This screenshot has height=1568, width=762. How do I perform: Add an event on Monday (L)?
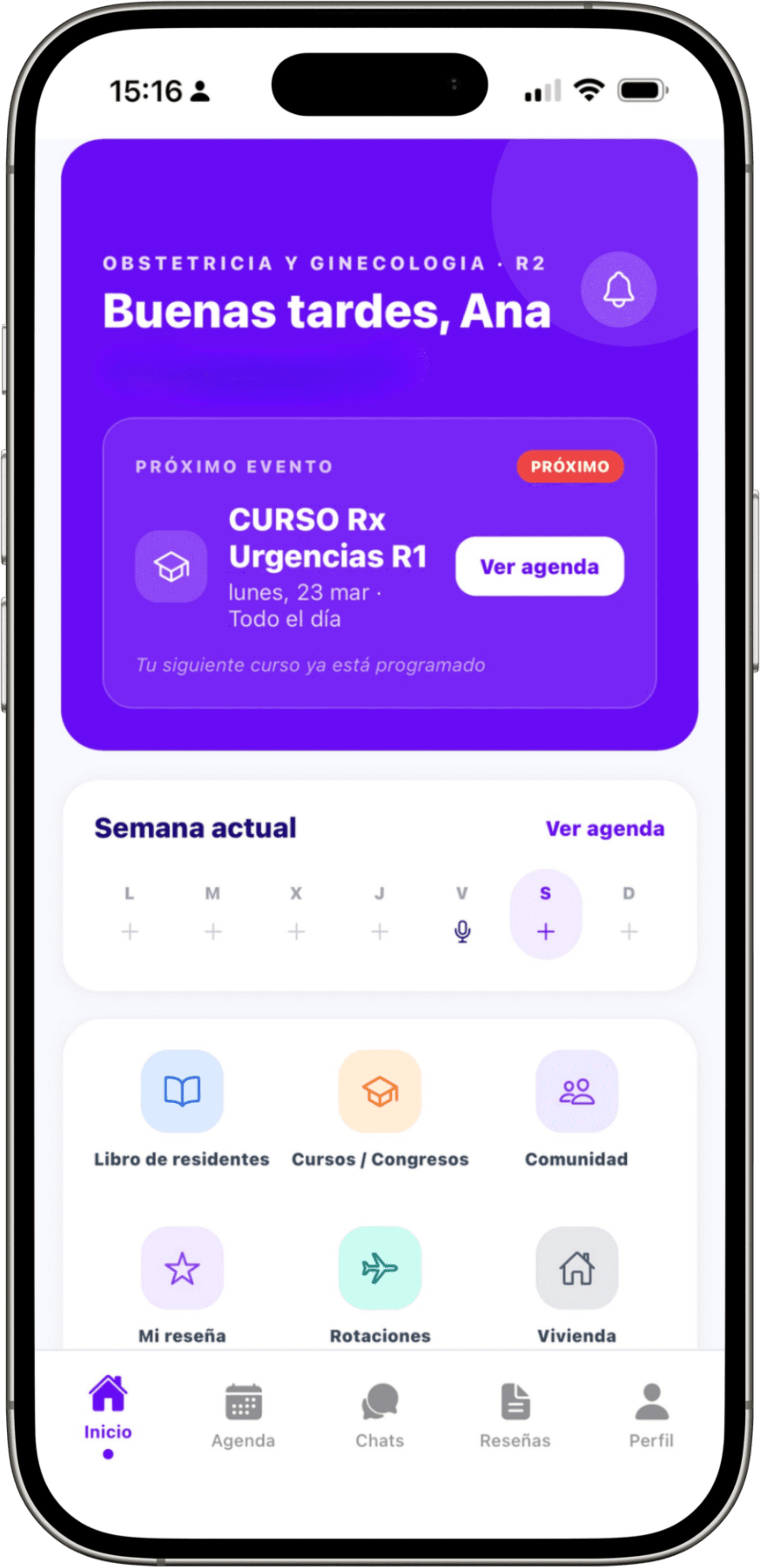pos(129,931)
